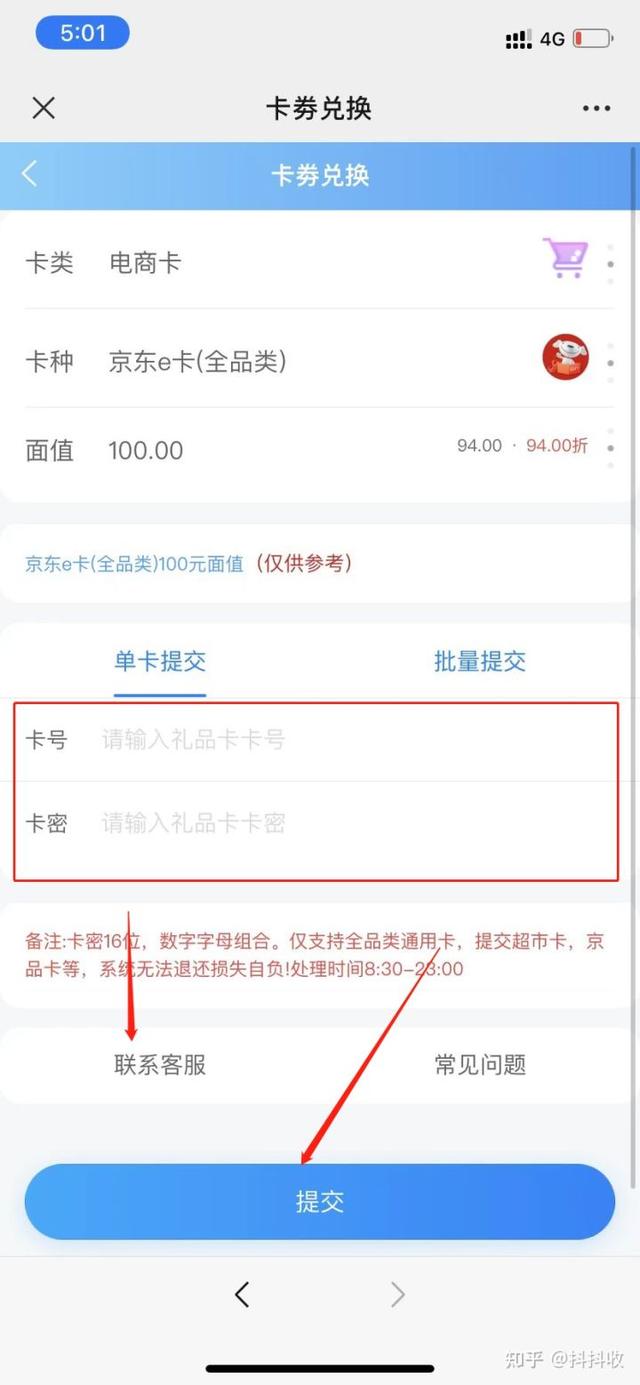640x1385 pixels.
Task: Submit the card with 提交 button
Action: click(320, 1201)
